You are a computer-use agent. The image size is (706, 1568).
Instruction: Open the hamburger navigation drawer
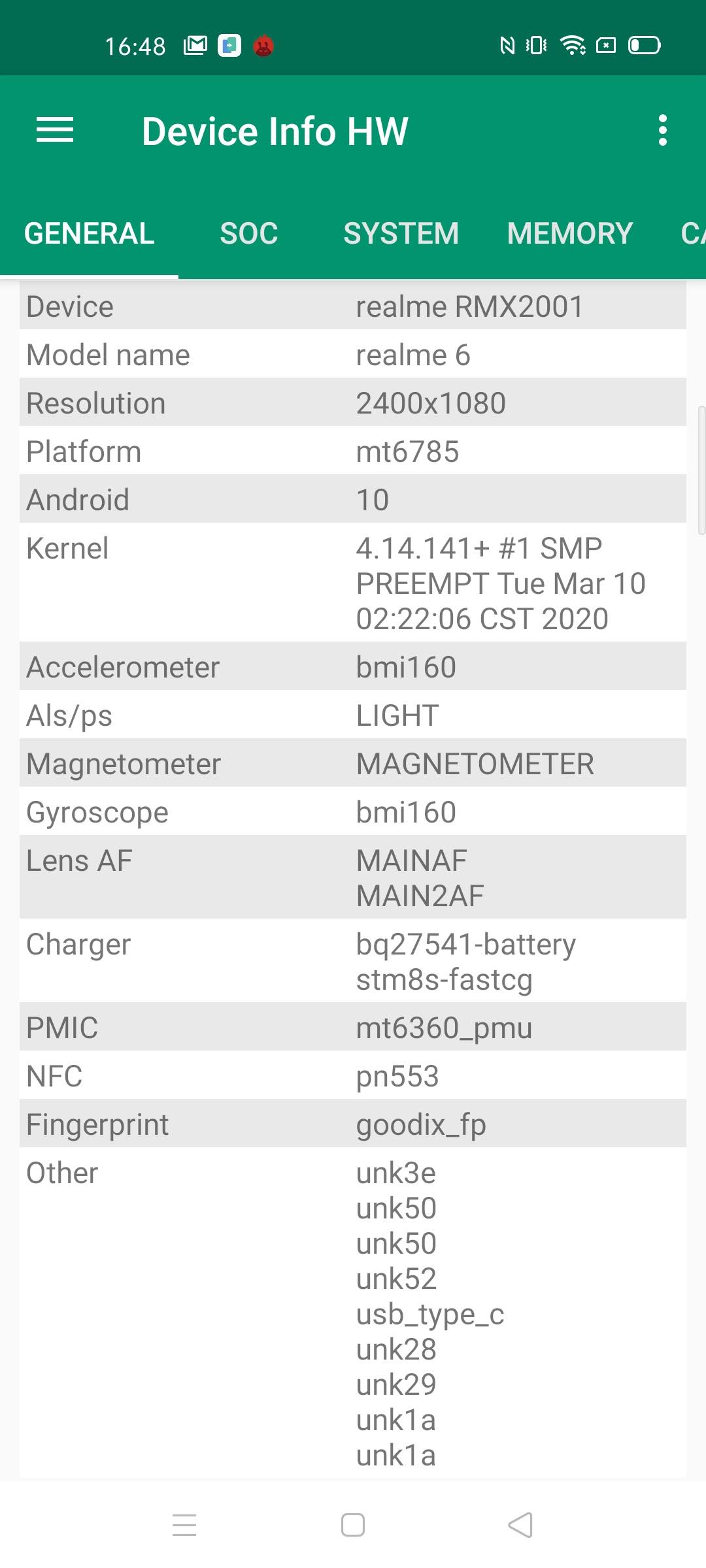tap(55, 130)
